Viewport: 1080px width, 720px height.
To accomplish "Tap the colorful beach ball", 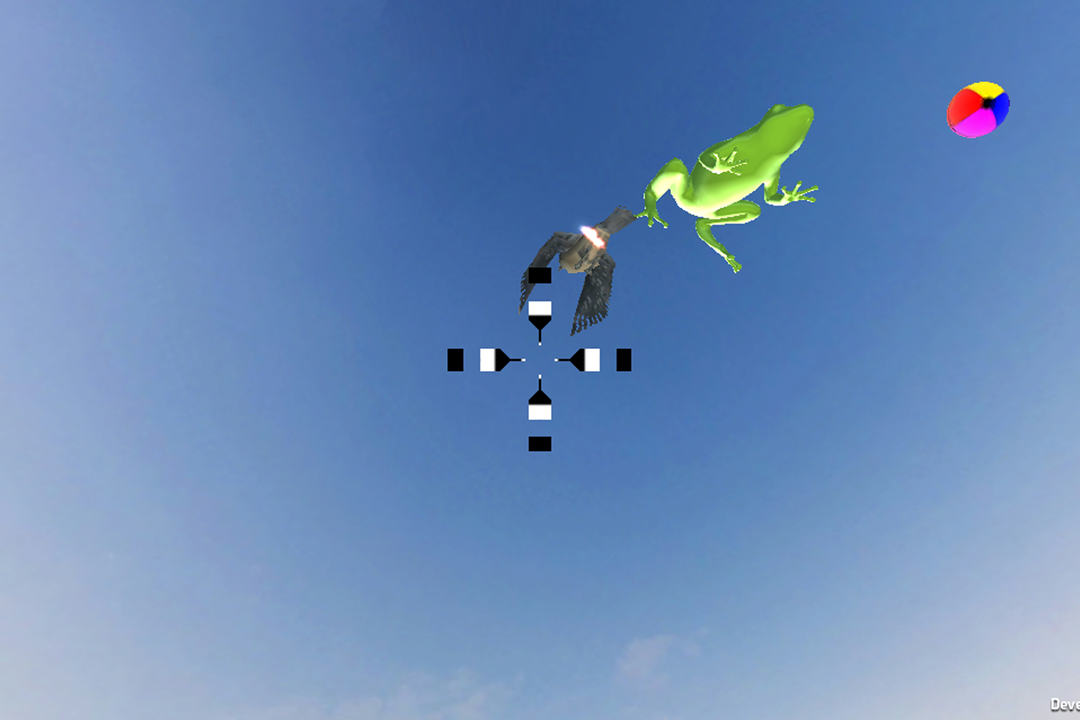I will [x=978, y=109].
